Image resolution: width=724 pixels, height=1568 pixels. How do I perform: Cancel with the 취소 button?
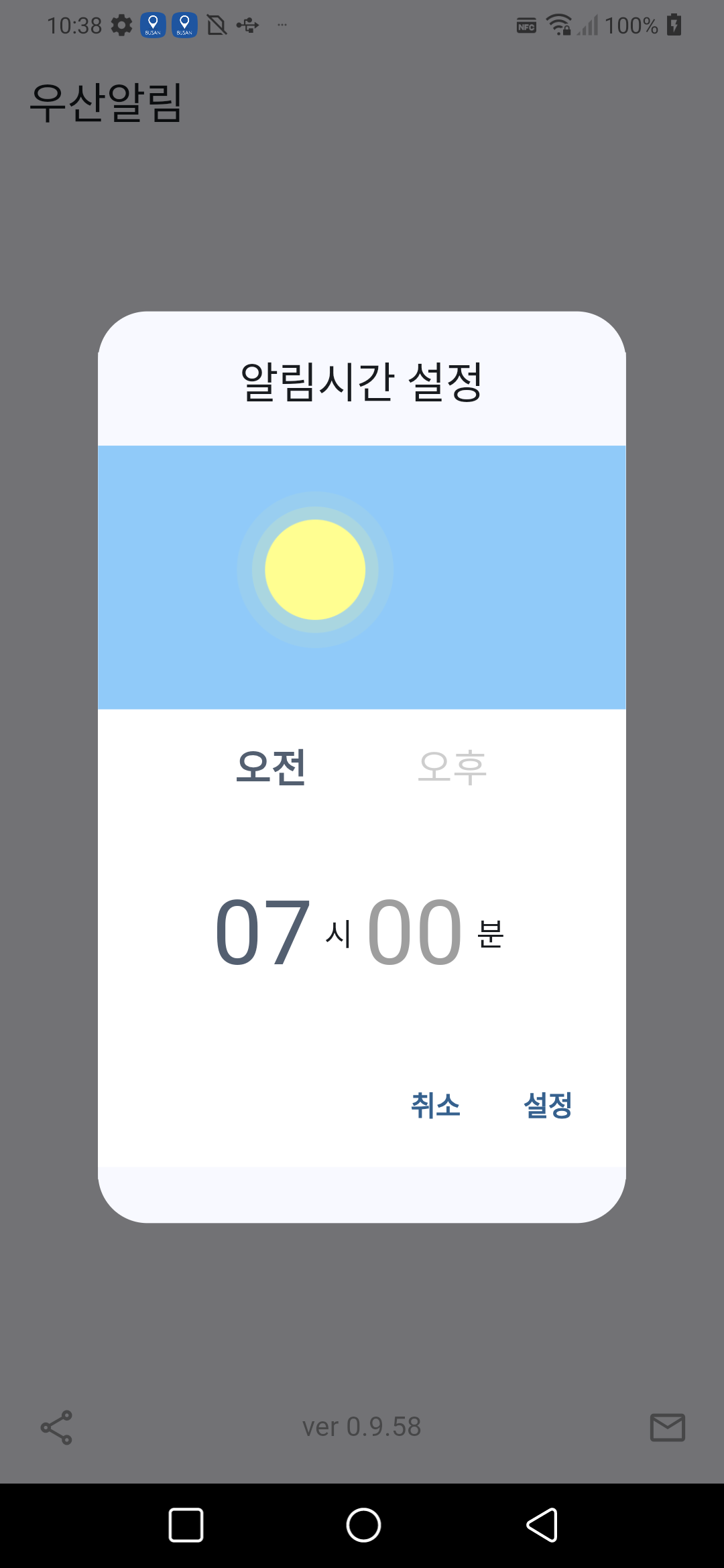[x=436, y=1105]
